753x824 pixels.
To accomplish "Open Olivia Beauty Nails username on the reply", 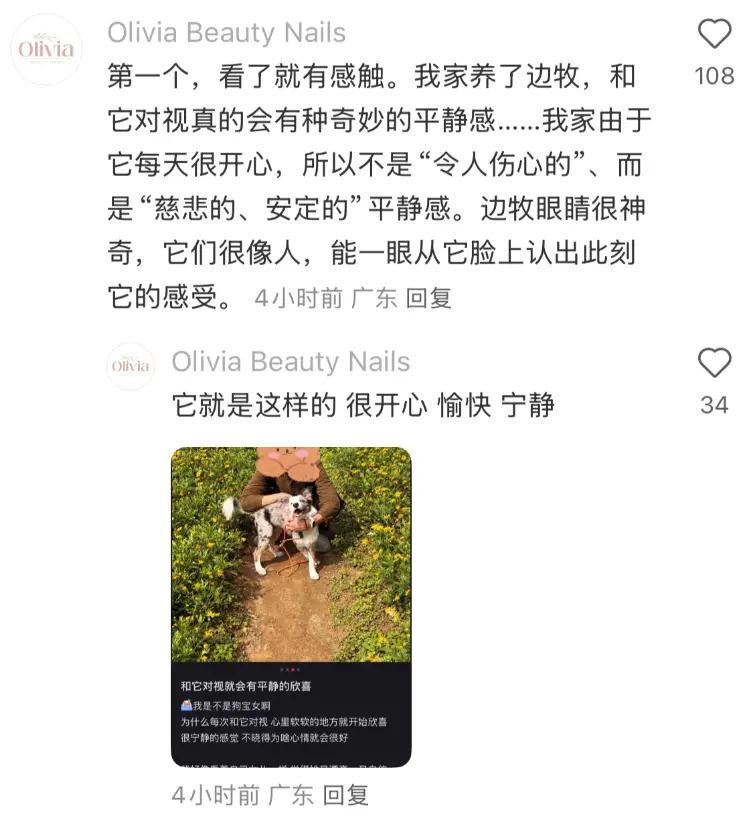I will pyautogui.click(x=290, y=362).
